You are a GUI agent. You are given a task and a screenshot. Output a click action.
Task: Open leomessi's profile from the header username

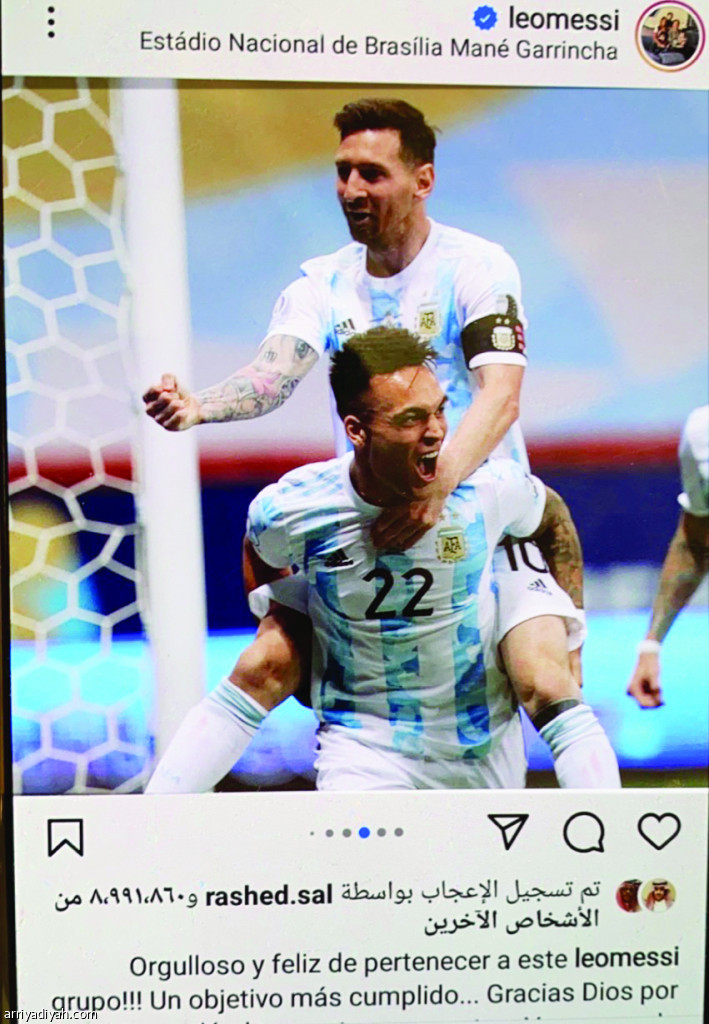click(563, 18)
